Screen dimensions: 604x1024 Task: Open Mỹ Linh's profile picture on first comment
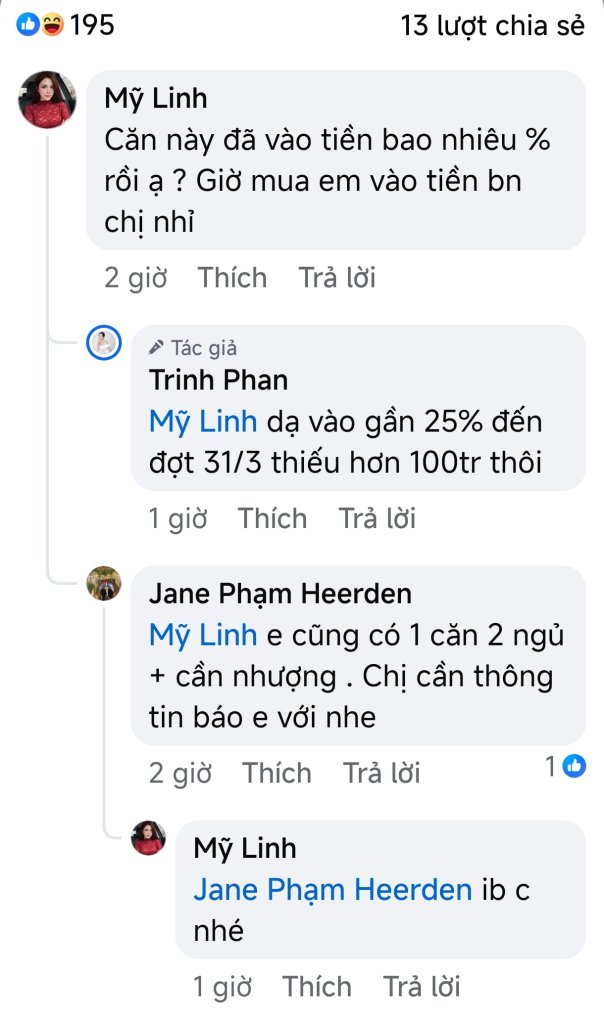(47, 100)
